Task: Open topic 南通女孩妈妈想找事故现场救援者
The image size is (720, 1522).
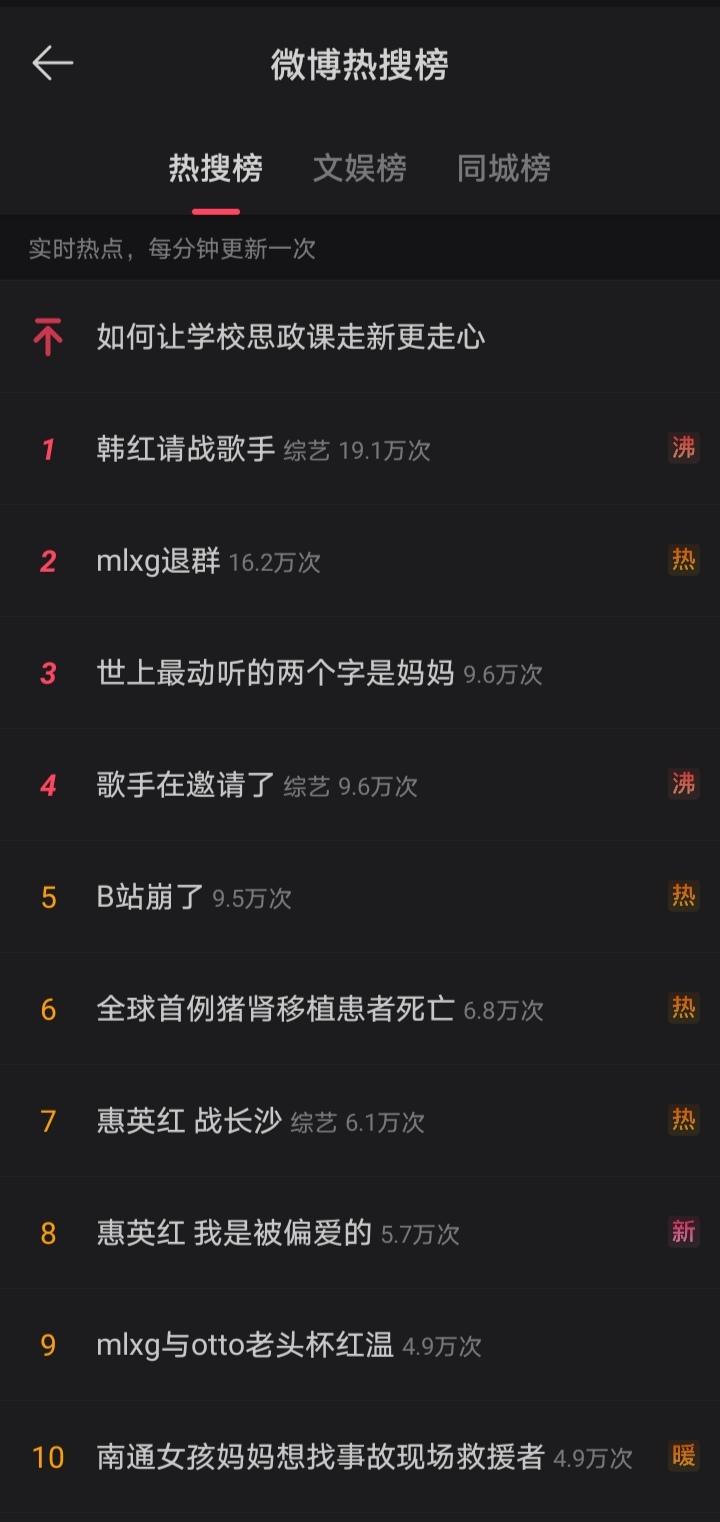Action: click(x=320, y=1457)
